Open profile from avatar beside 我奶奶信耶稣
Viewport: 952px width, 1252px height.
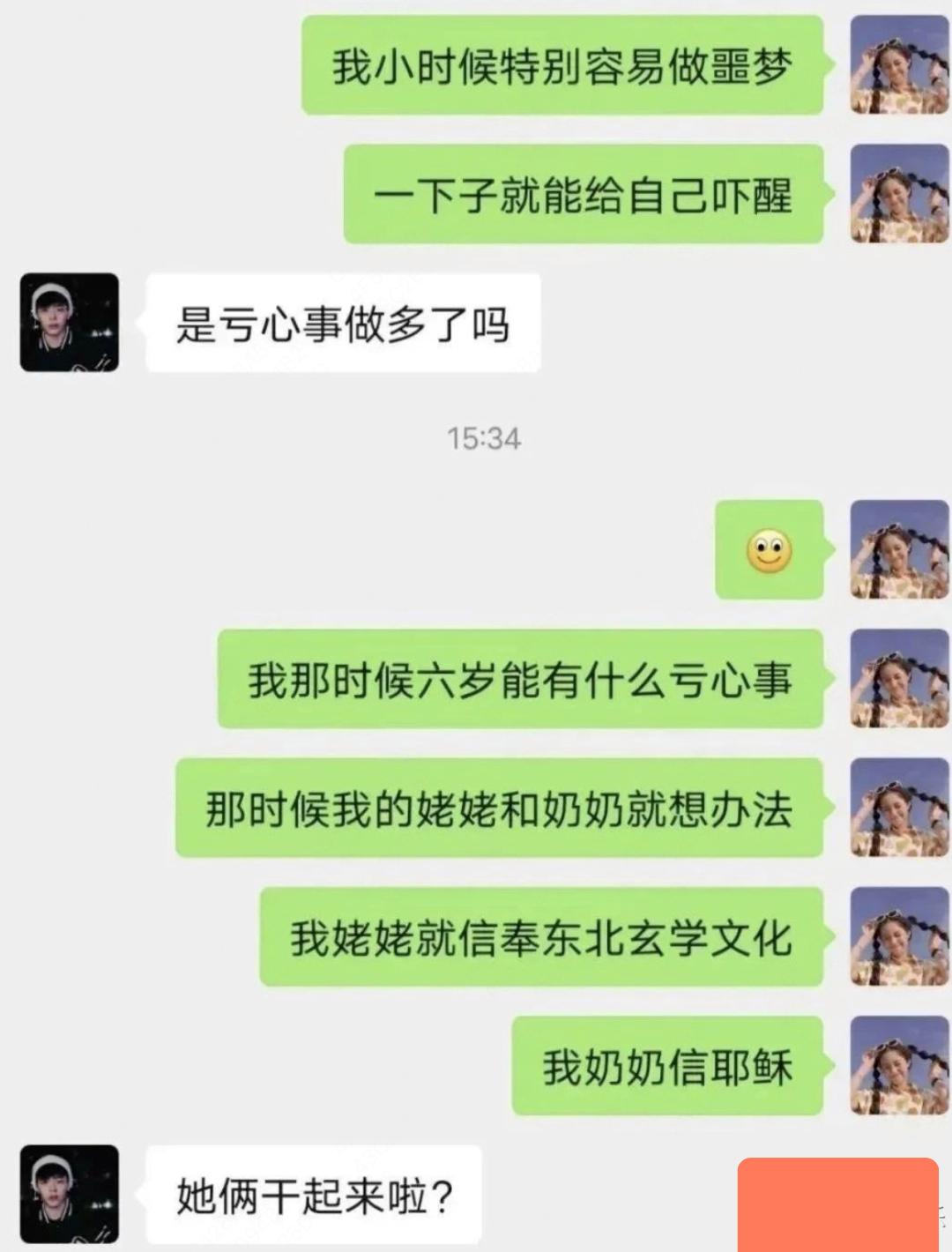tap(899, 1065)
